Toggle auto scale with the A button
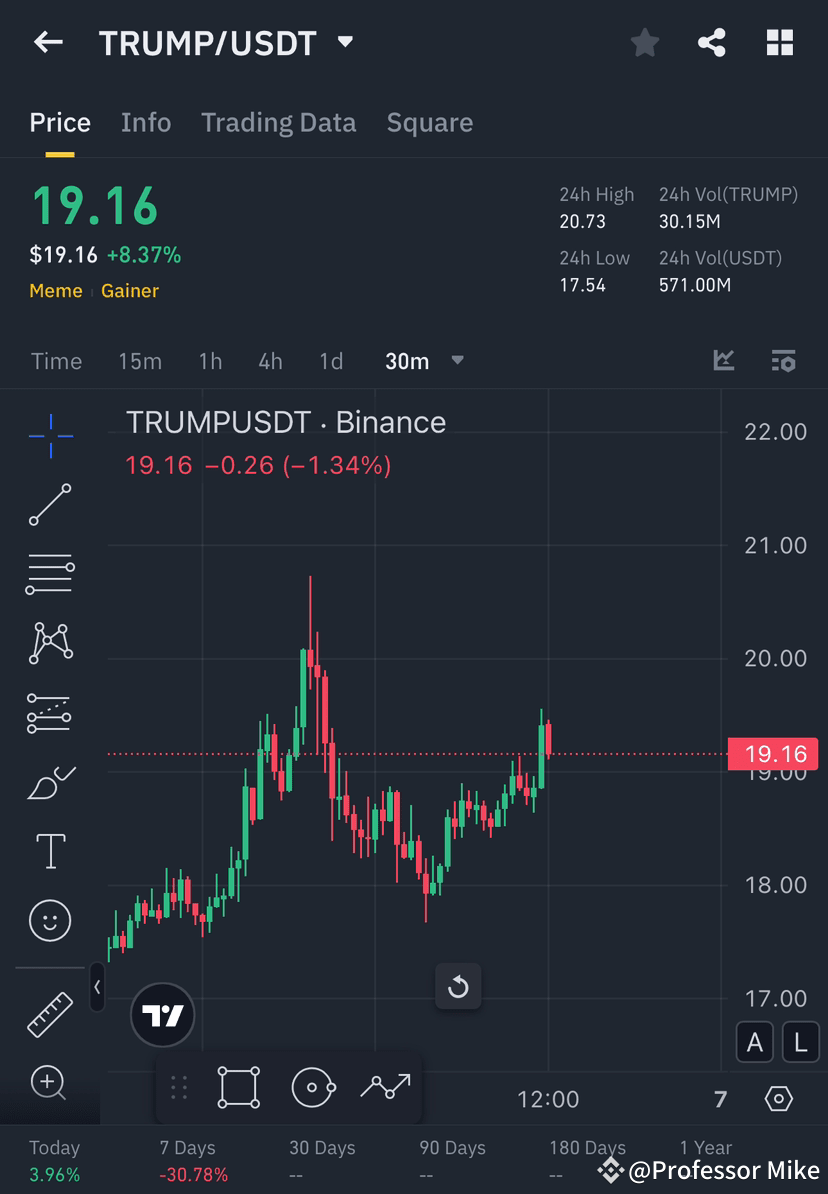 [x=754, y=1042]
